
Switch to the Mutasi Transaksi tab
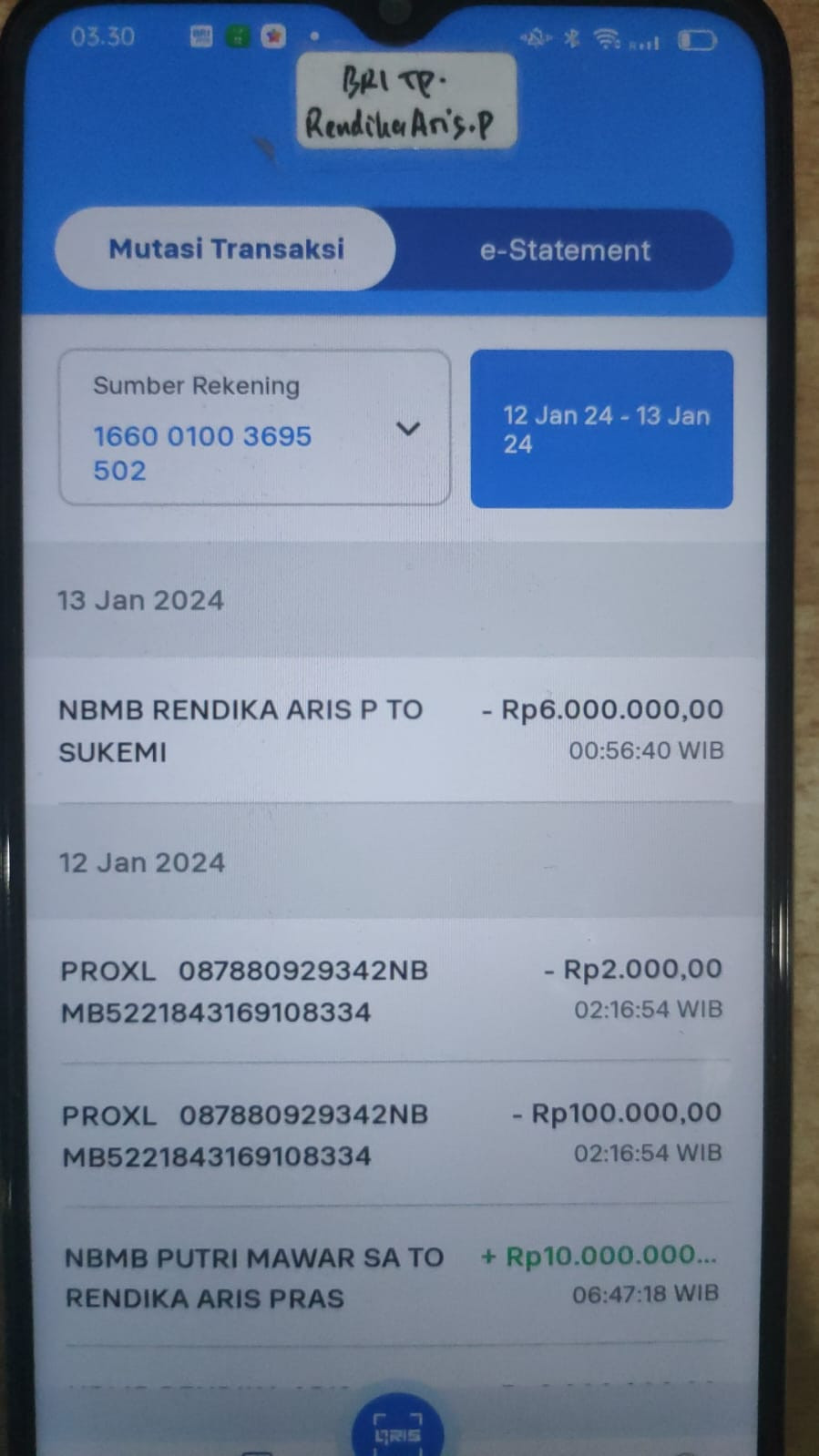point(225,249)
